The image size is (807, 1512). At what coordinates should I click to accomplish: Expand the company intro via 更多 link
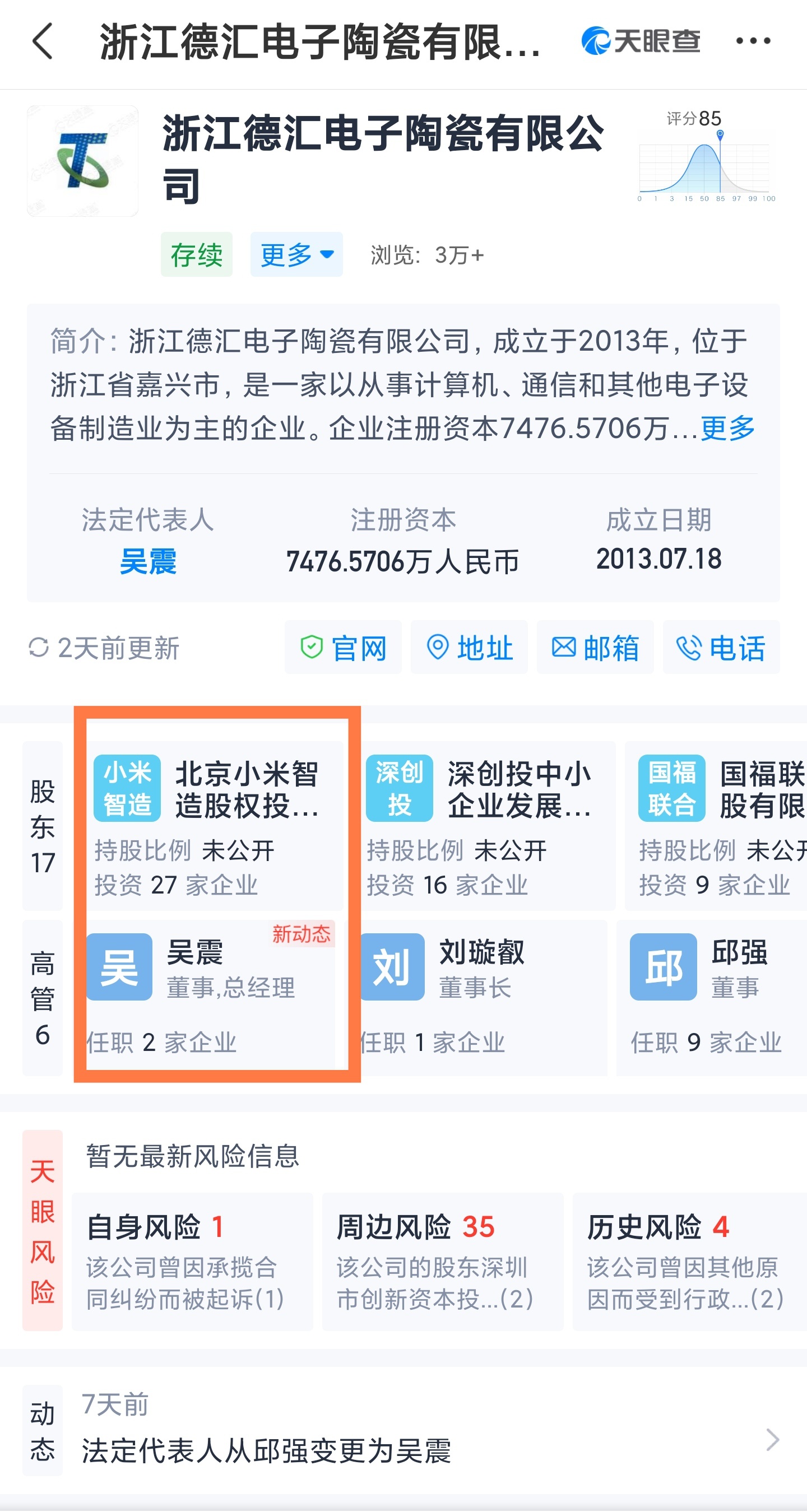(728, 429)
